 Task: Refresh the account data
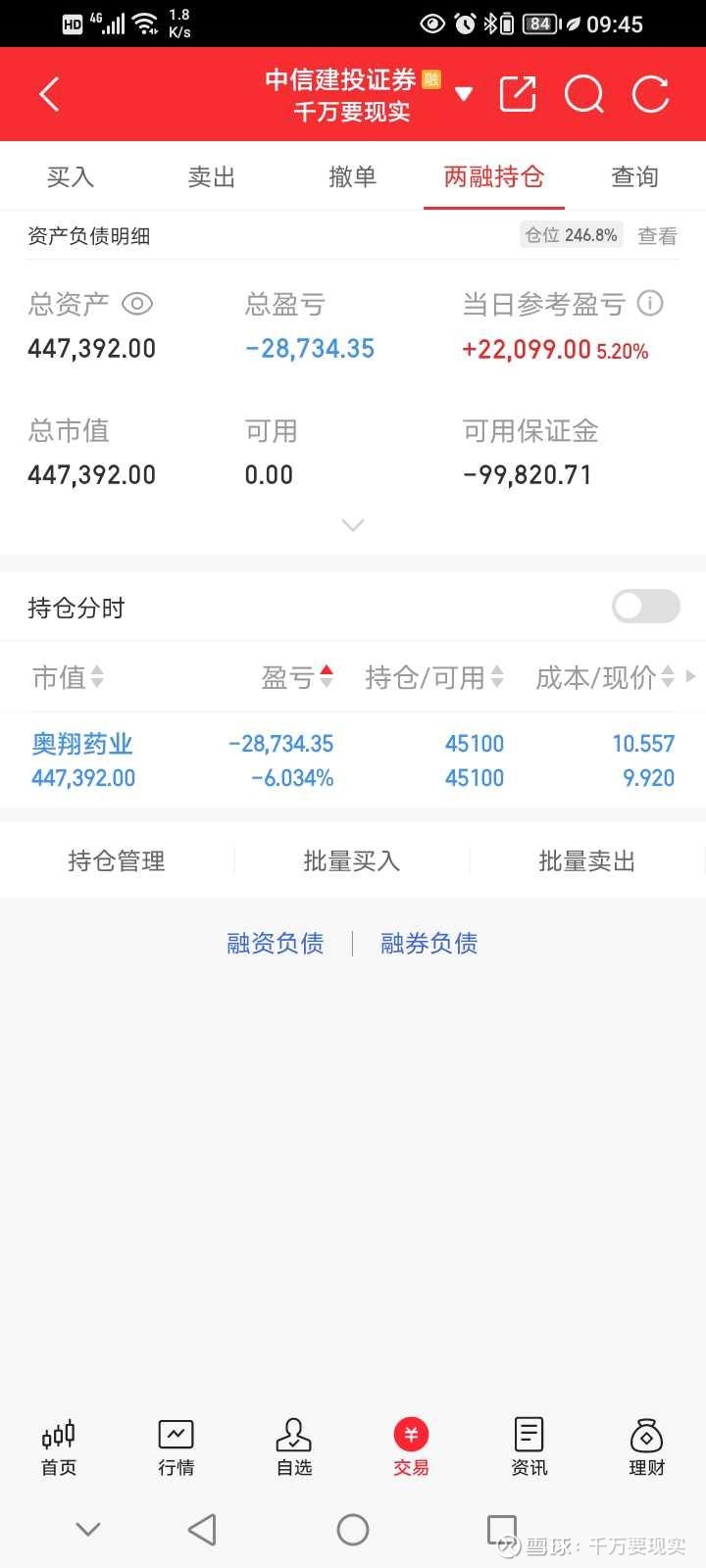[x=650, y=95]
